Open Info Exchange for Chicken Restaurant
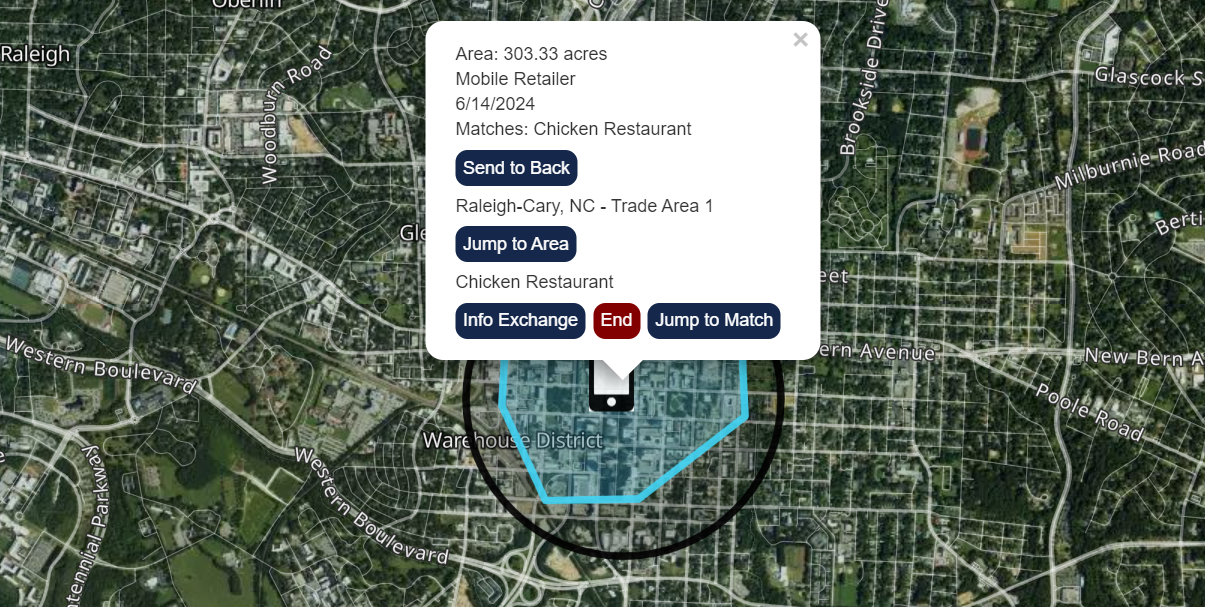 [520, 320]
